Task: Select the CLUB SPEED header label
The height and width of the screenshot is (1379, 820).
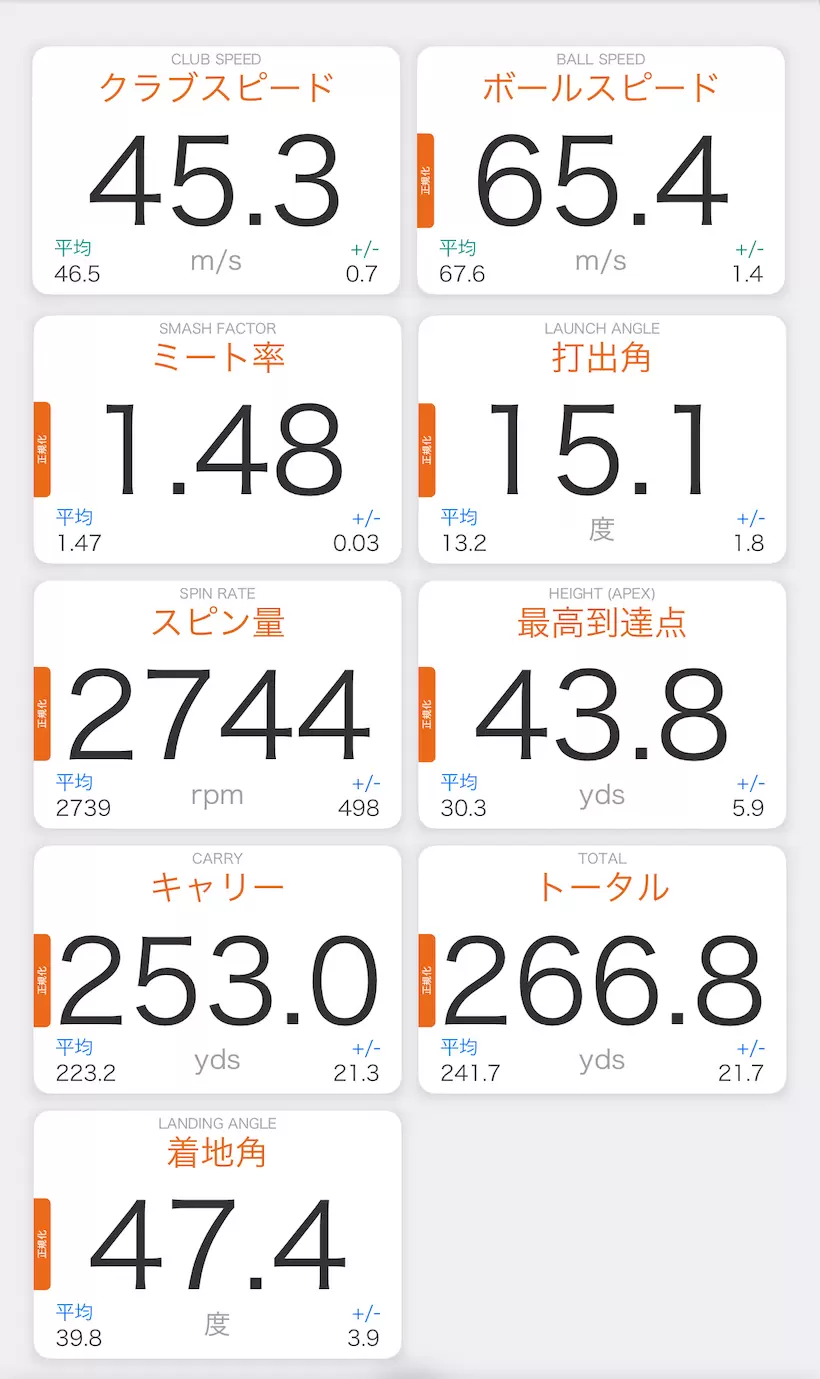Action: [x=217, y=59]
